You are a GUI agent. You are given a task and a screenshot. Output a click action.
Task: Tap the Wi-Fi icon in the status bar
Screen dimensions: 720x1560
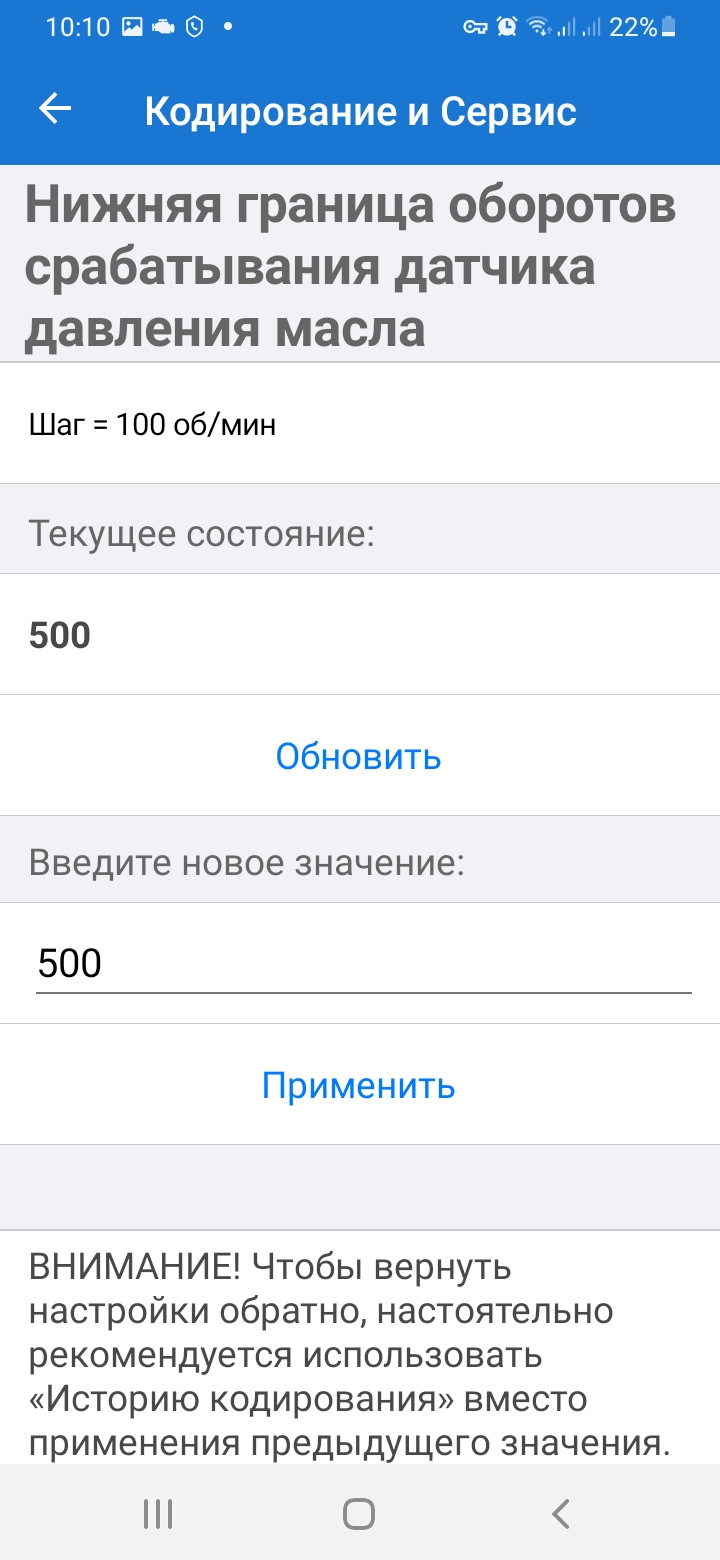541,27
